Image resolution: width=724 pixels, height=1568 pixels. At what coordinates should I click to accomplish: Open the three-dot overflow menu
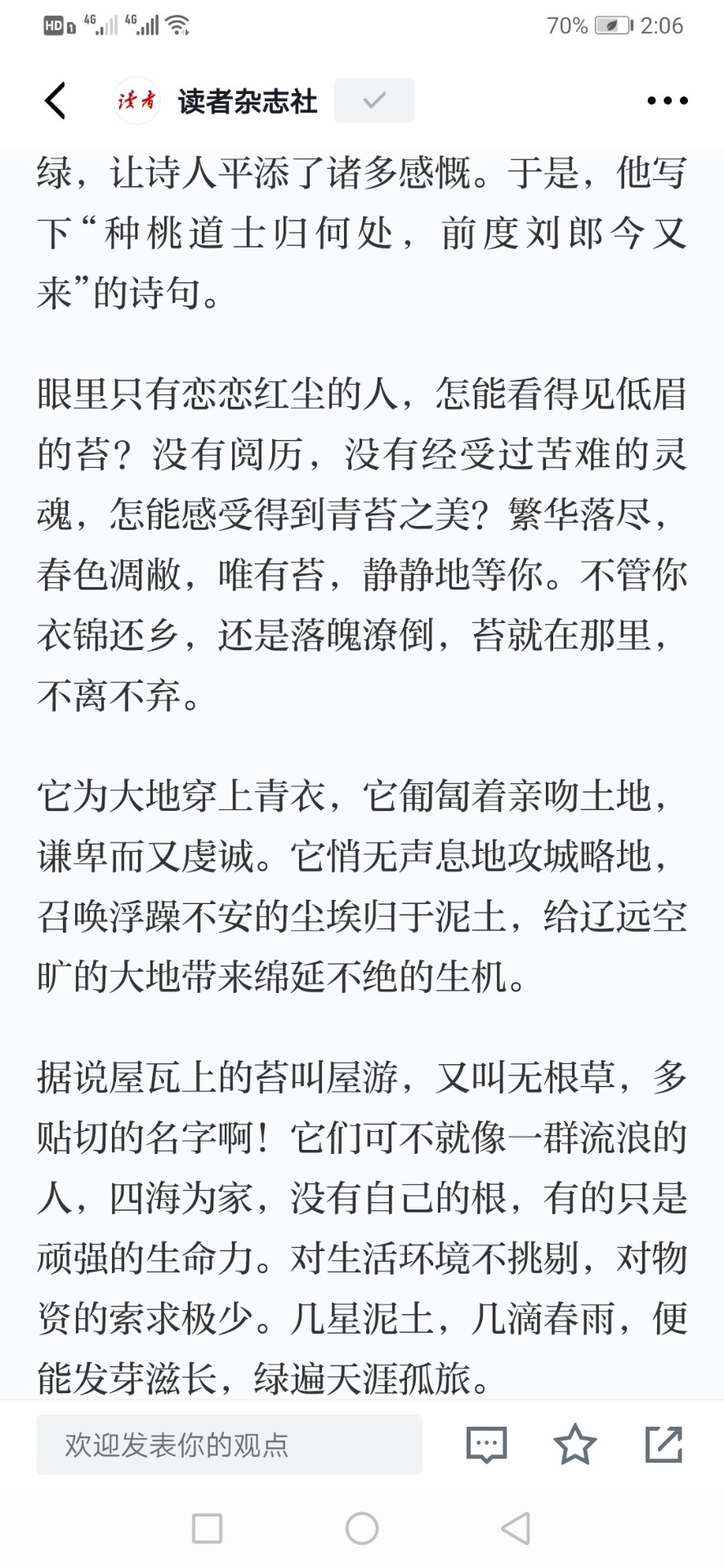point(668,100)
